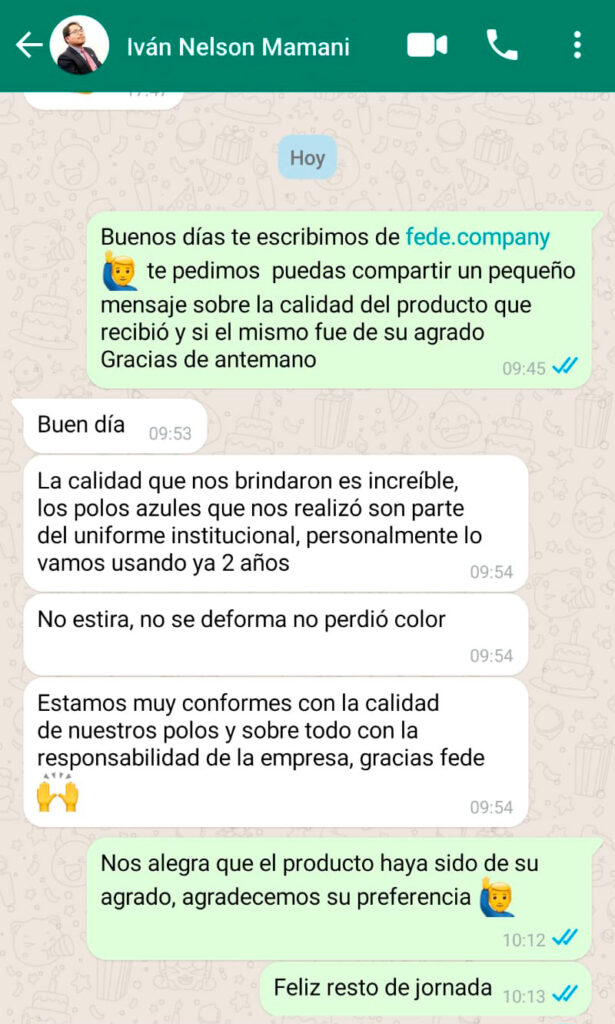Start a voice call with Iván
Screen dimensions: 615x1024
pos(502,45)
